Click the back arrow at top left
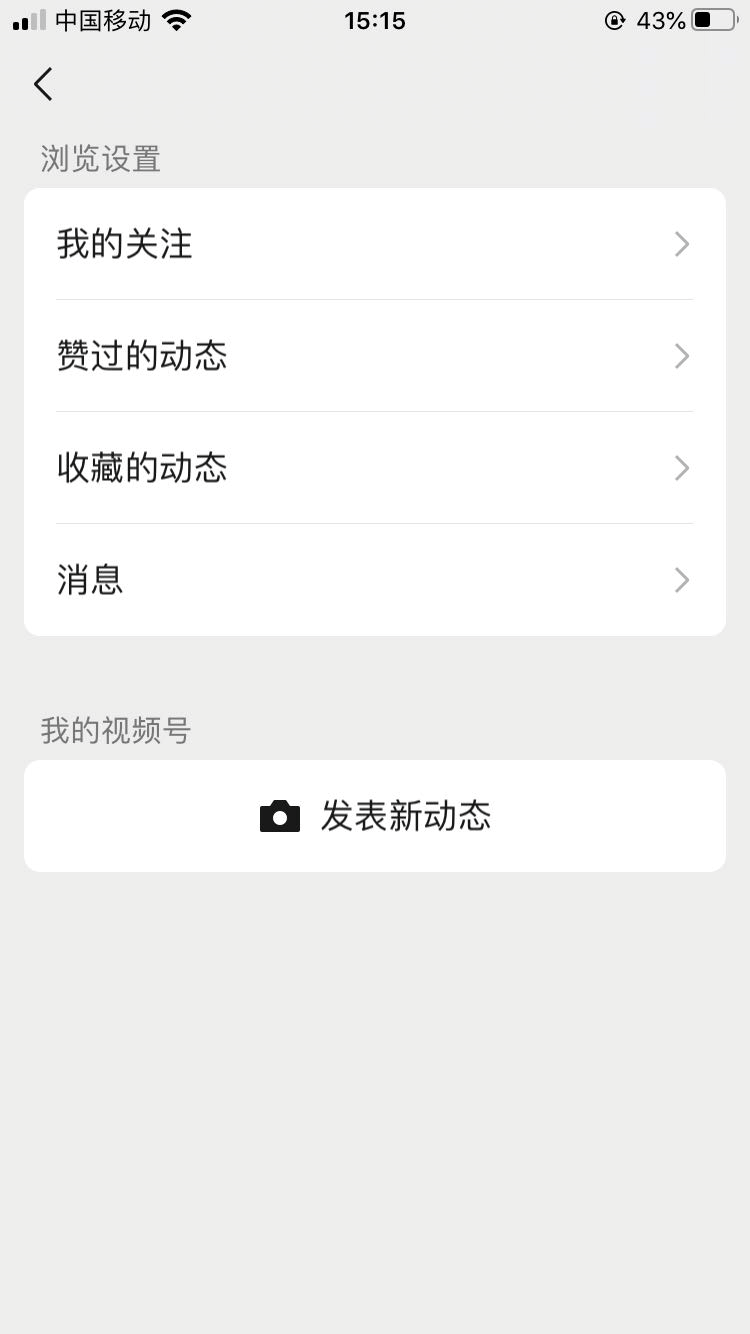The image size is (750, 1334). pyautogui.click(x=42, y=84)
